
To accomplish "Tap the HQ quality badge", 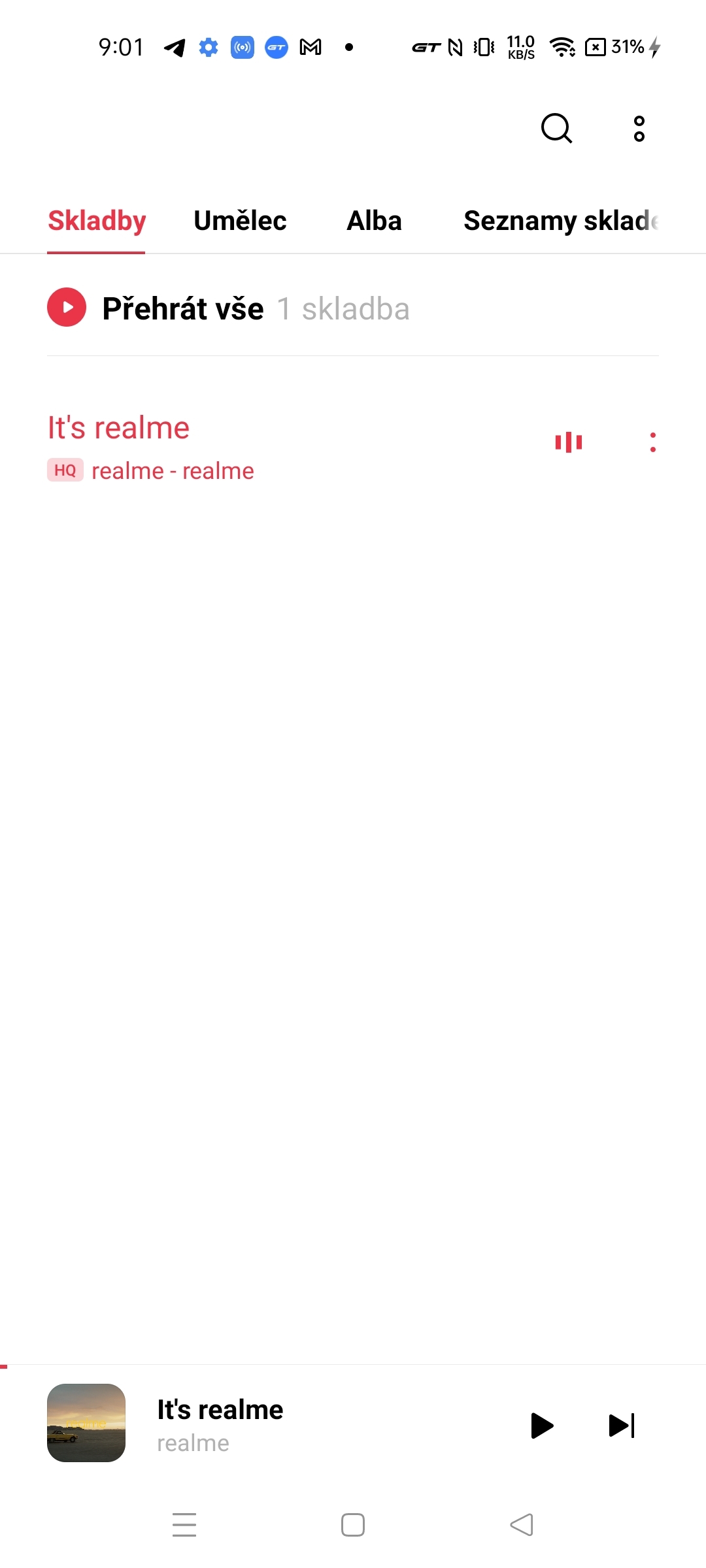I will click(64, 470).
